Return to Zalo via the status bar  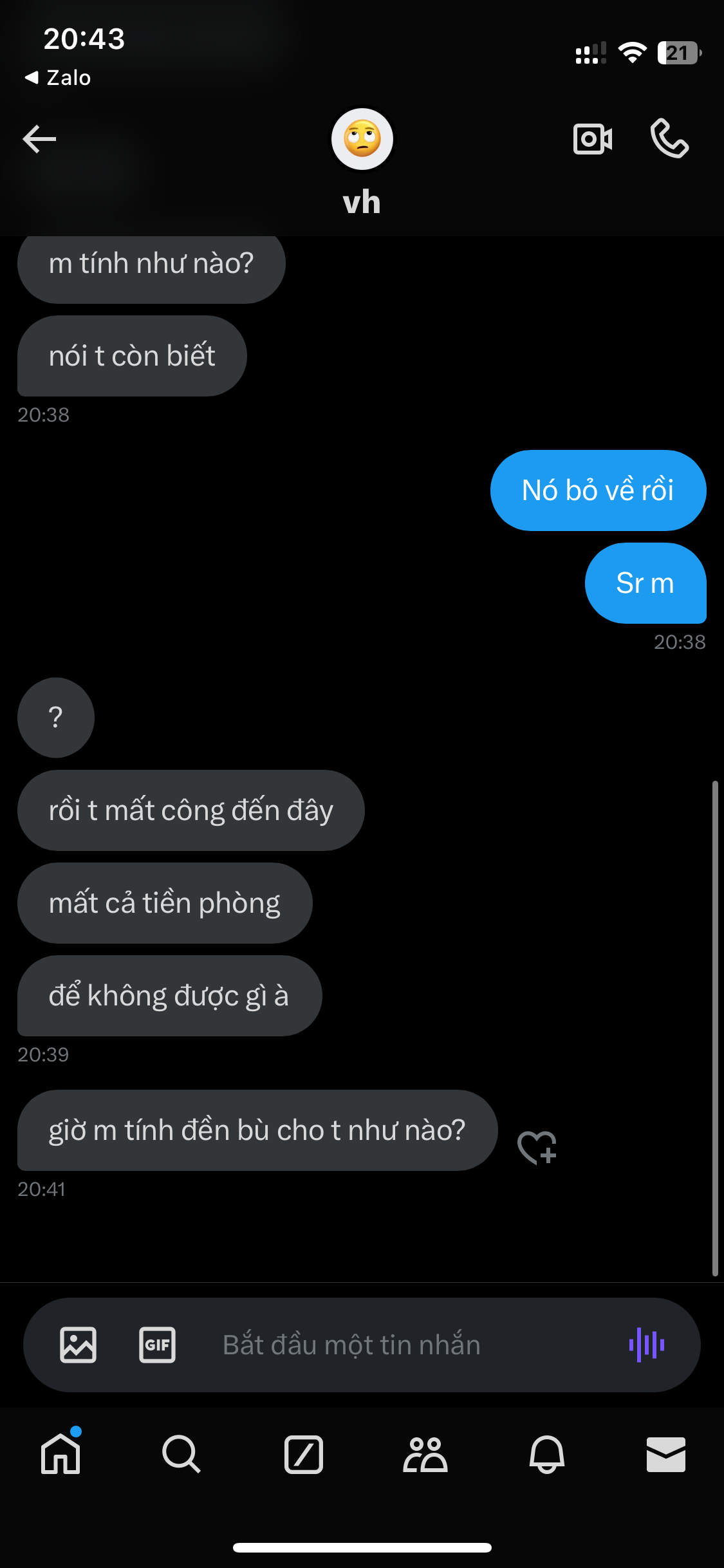click(x=58, y=78)
